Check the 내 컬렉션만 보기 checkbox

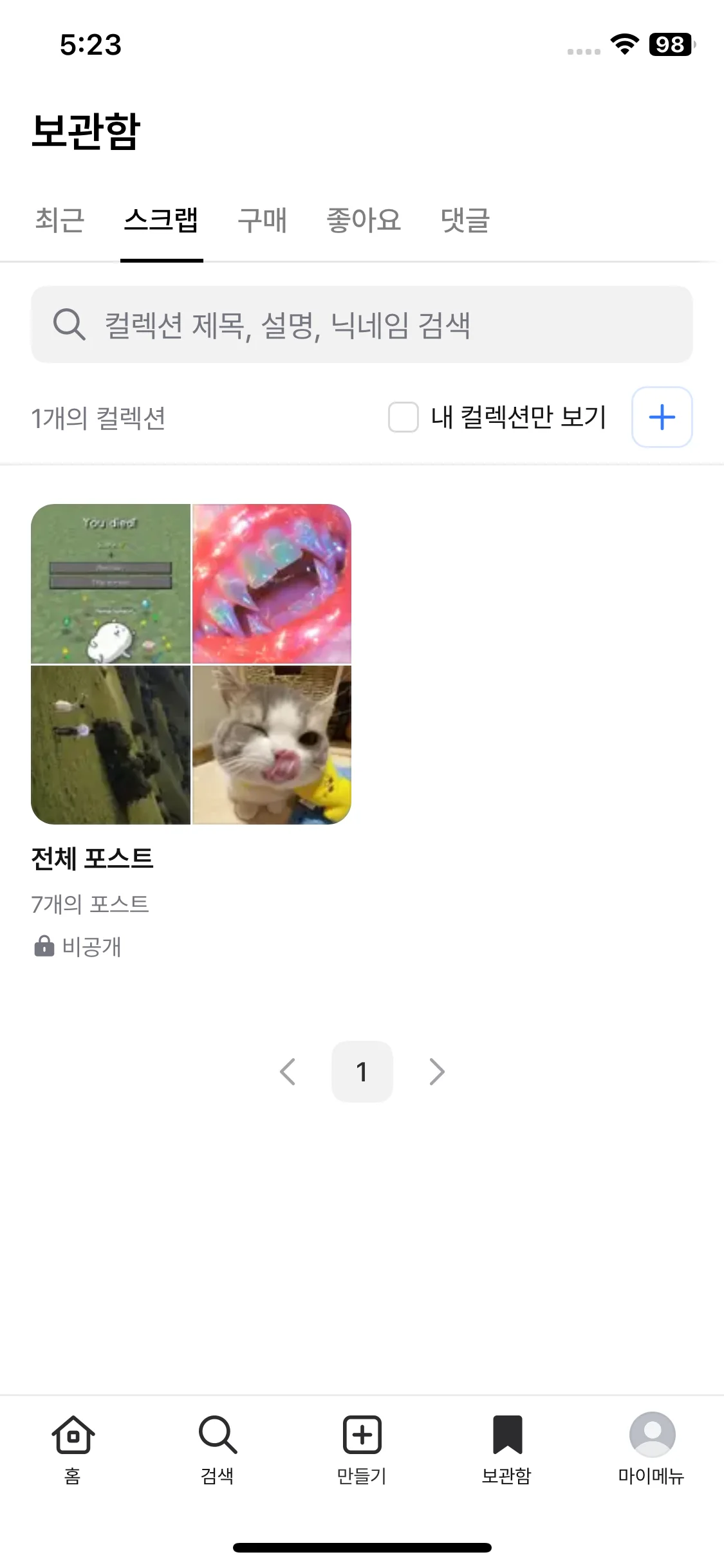404,417
